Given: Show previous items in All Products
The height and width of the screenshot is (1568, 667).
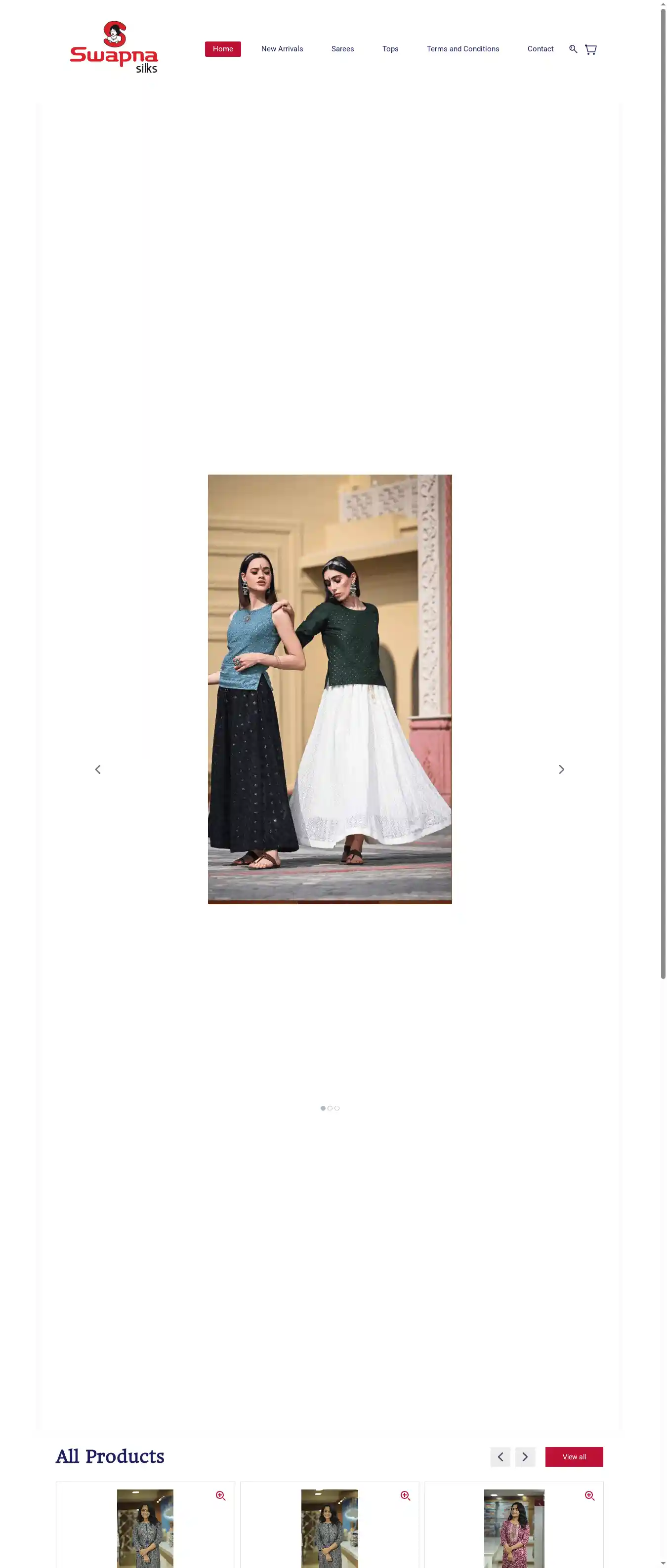Looking at the screenshot, I should pyautogui.click(x=500, y=1456).
